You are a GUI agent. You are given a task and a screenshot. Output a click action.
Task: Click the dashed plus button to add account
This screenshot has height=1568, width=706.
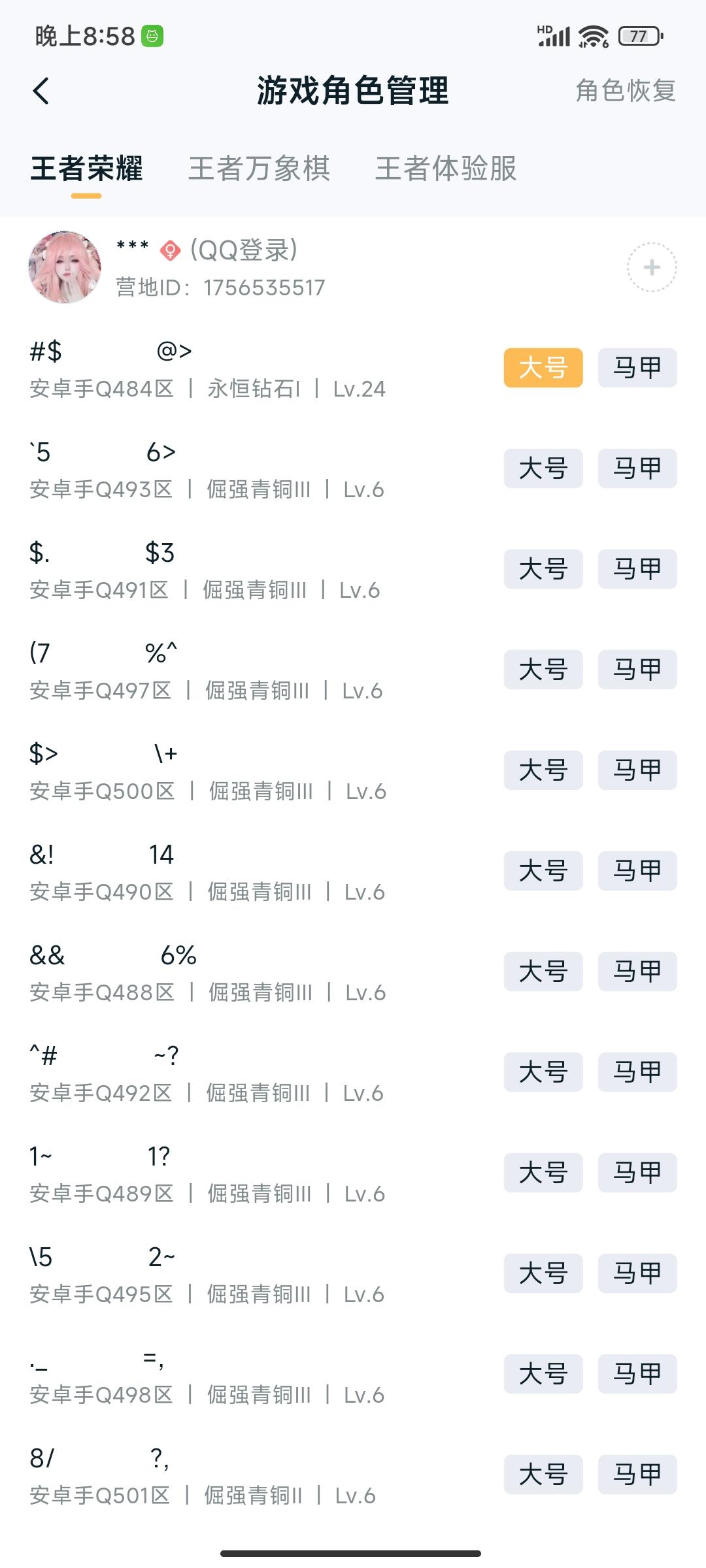[652, 268]
